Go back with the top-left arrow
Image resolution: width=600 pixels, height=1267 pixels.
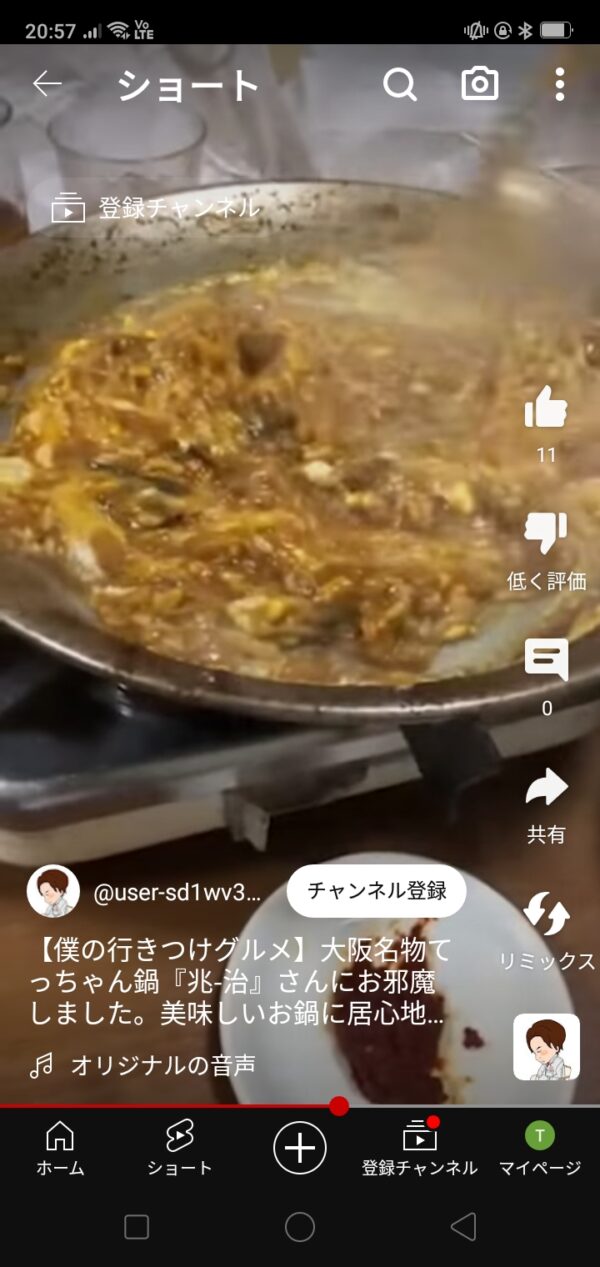47,85
